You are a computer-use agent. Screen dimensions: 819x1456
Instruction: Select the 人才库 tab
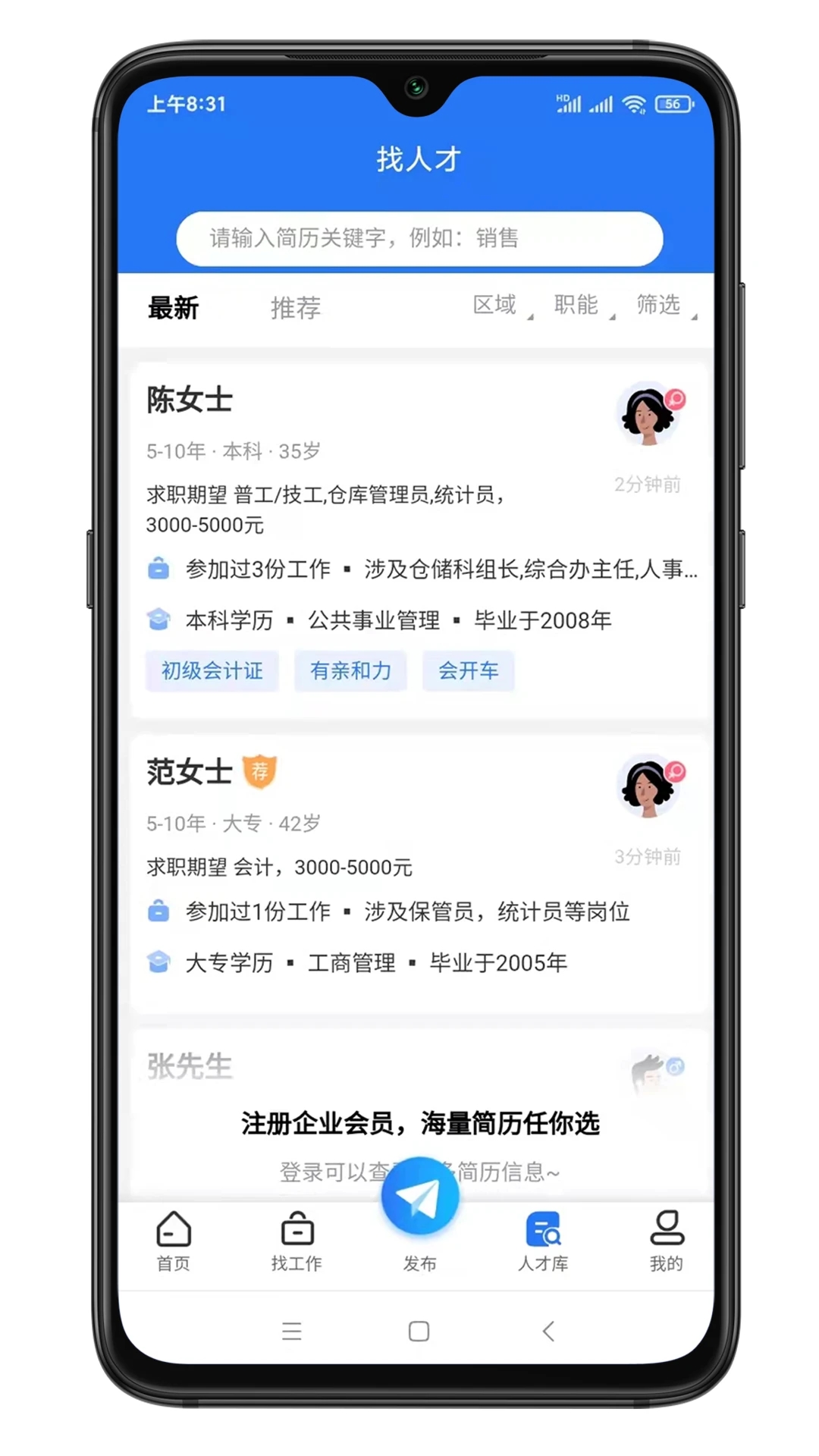pos(543,1241)
